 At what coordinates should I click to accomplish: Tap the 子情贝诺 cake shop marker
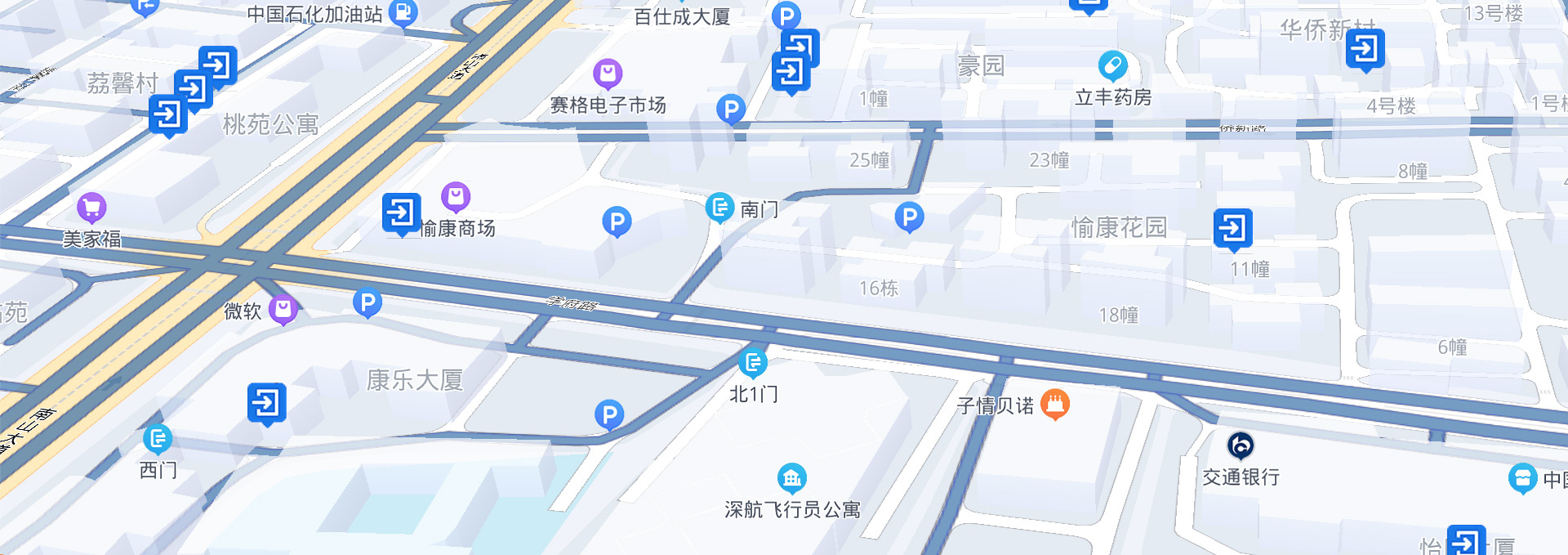point(1055,404)
